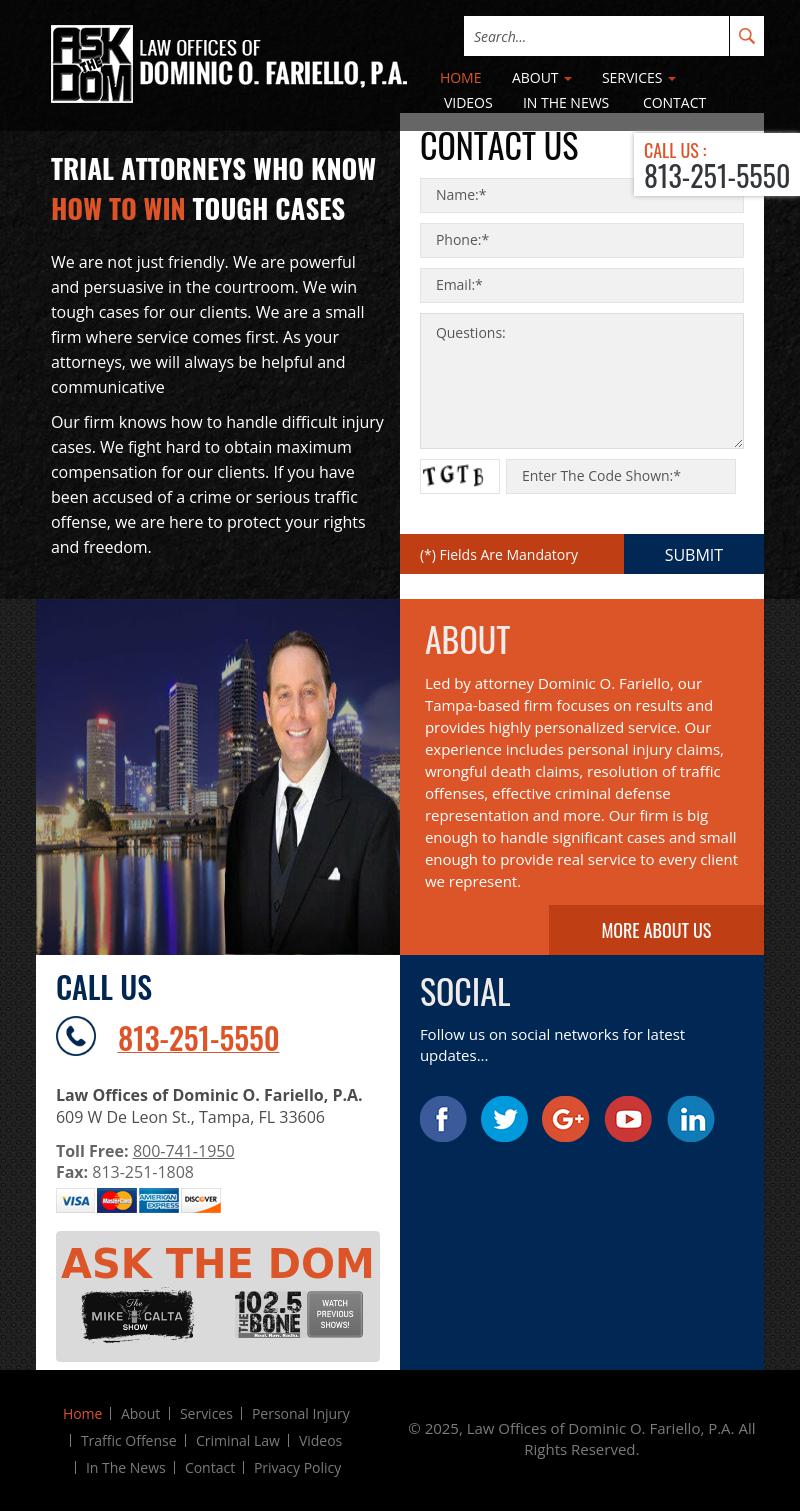Select the Email field

(x=581, y=285)
